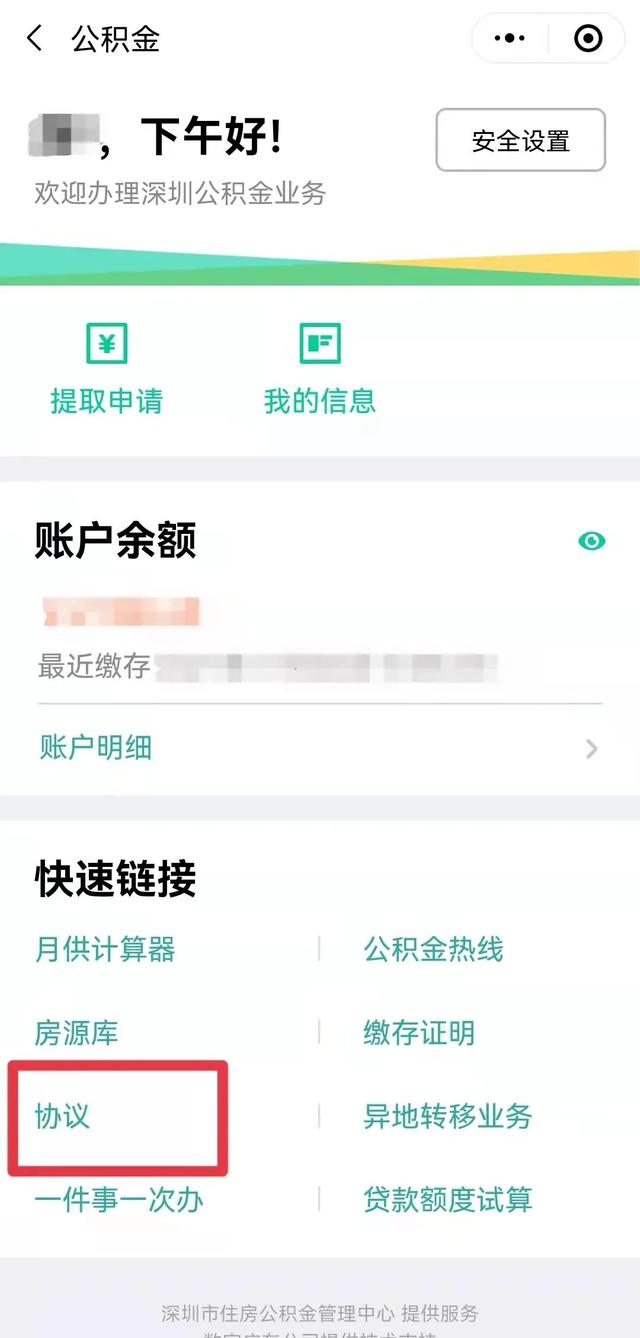Start 提取申请
The width and height of the screenshot is (640, 1338).
point(106,368)
